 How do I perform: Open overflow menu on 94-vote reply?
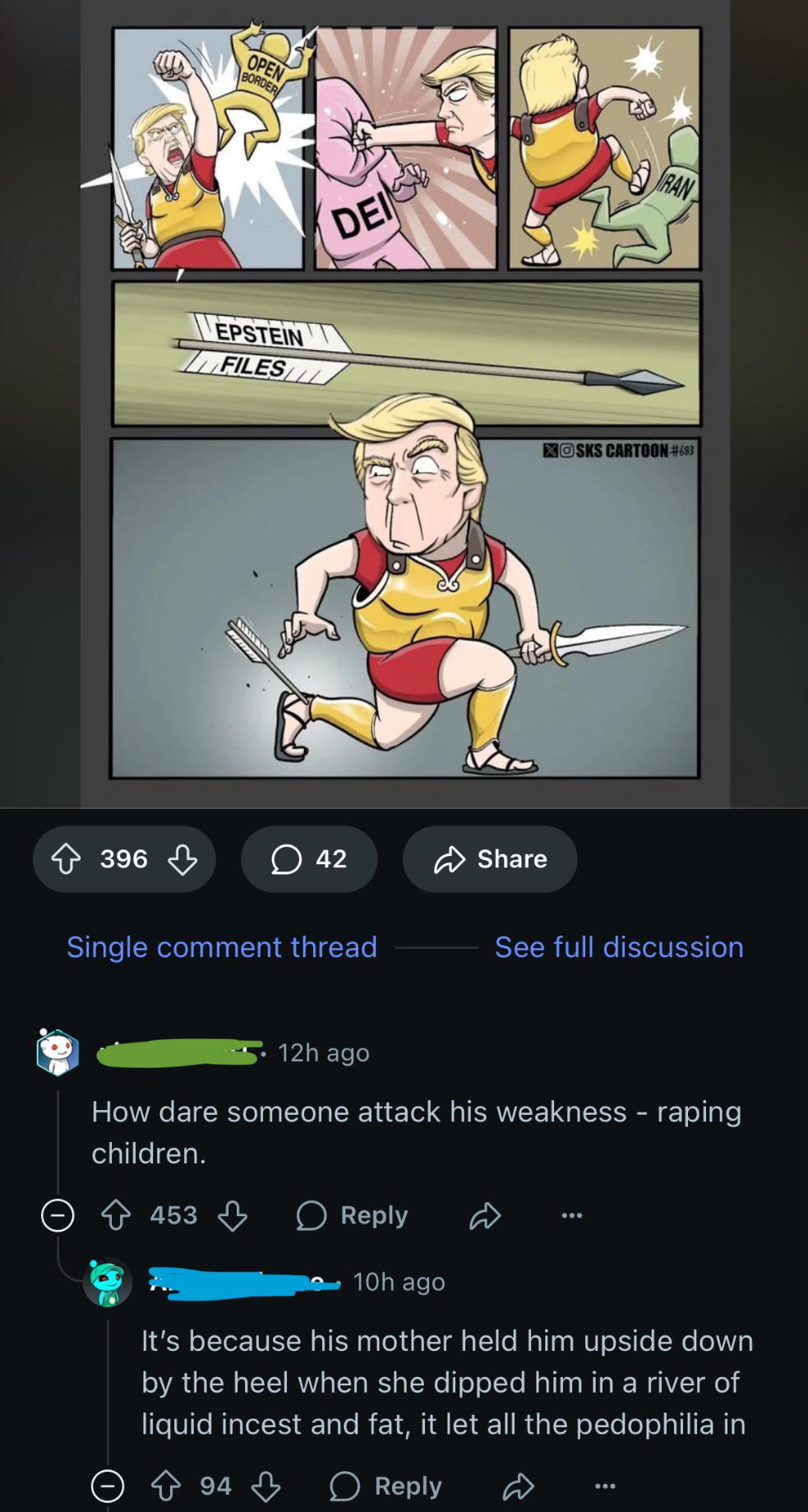[x=605, y=1486]
